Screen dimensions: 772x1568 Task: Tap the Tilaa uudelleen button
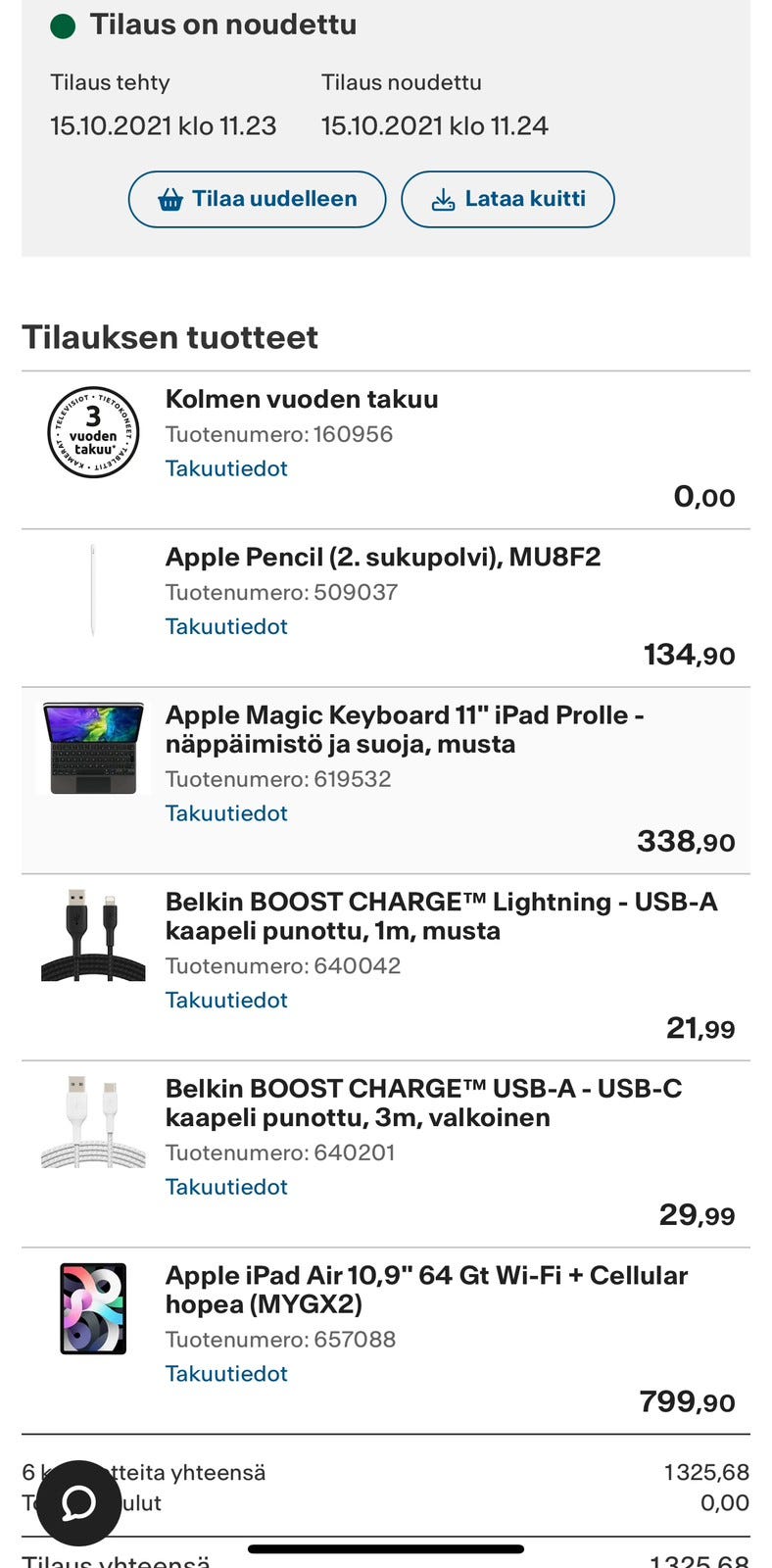coord(257,199)
